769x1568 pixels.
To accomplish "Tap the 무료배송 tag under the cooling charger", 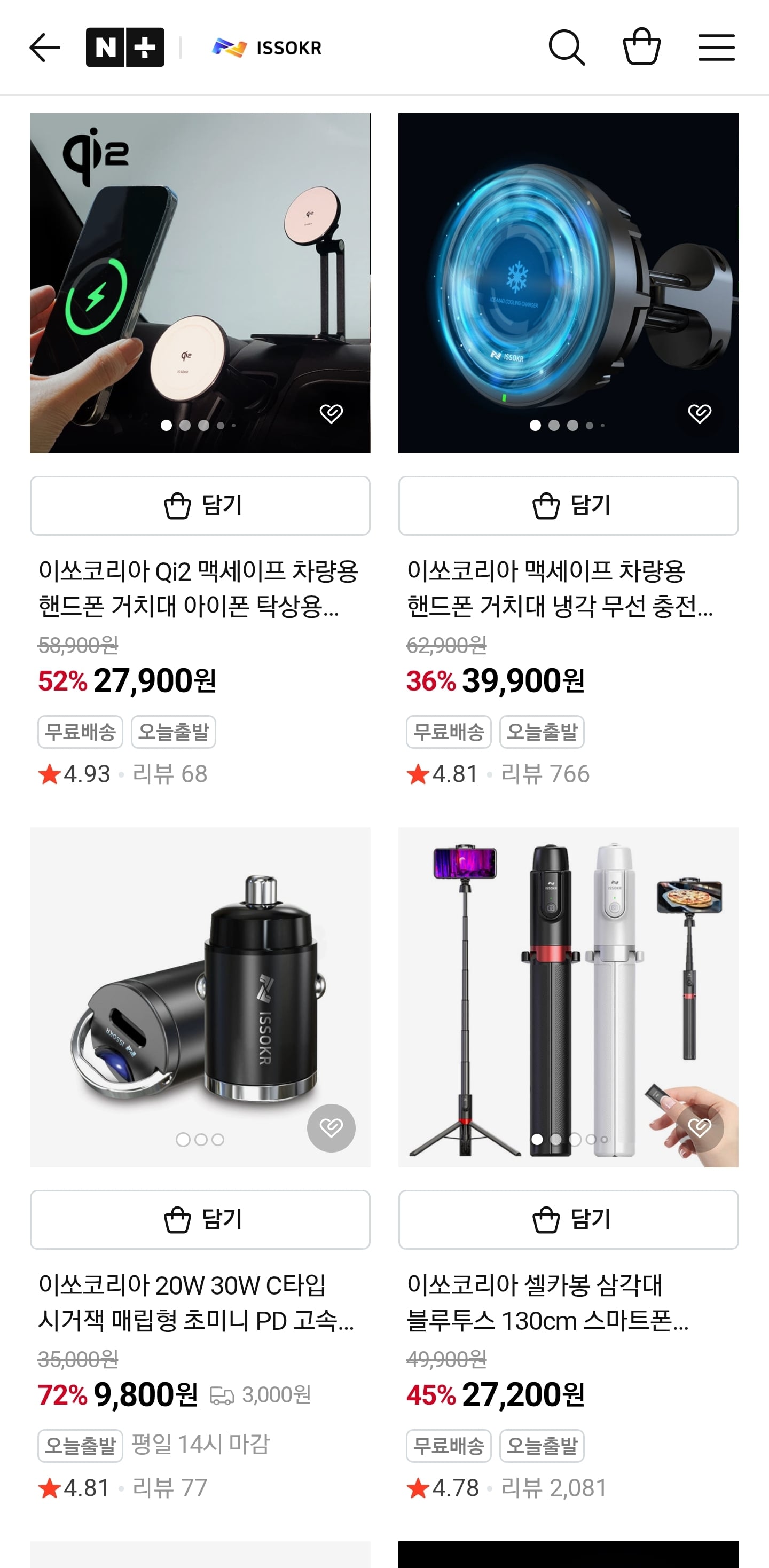I will point(449,732).
